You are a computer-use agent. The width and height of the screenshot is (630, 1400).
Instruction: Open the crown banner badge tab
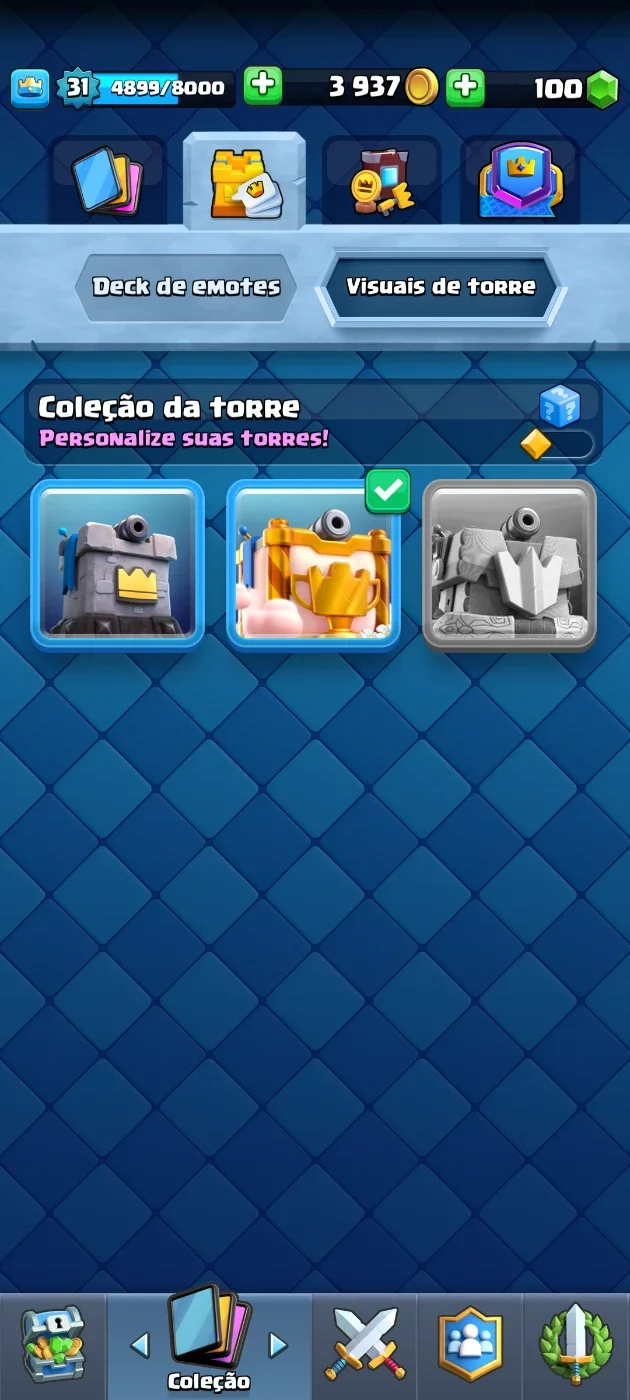point(520,180)
